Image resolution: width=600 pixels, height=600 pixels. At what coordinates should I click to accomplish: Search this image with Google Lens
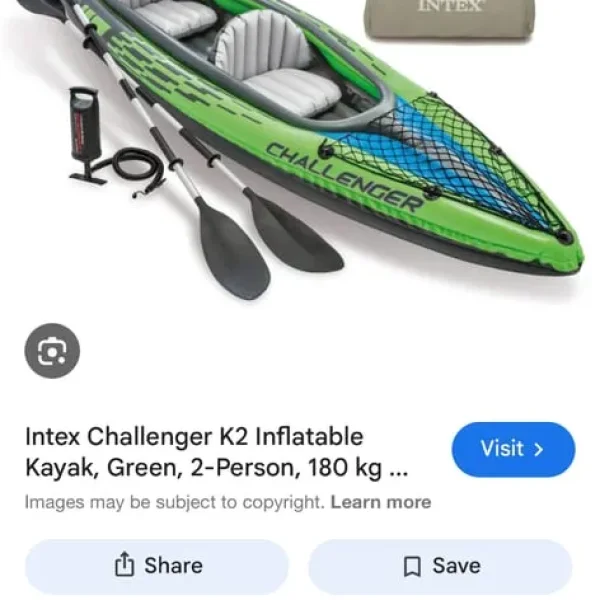pyautogui.click(x=52, y=351)
